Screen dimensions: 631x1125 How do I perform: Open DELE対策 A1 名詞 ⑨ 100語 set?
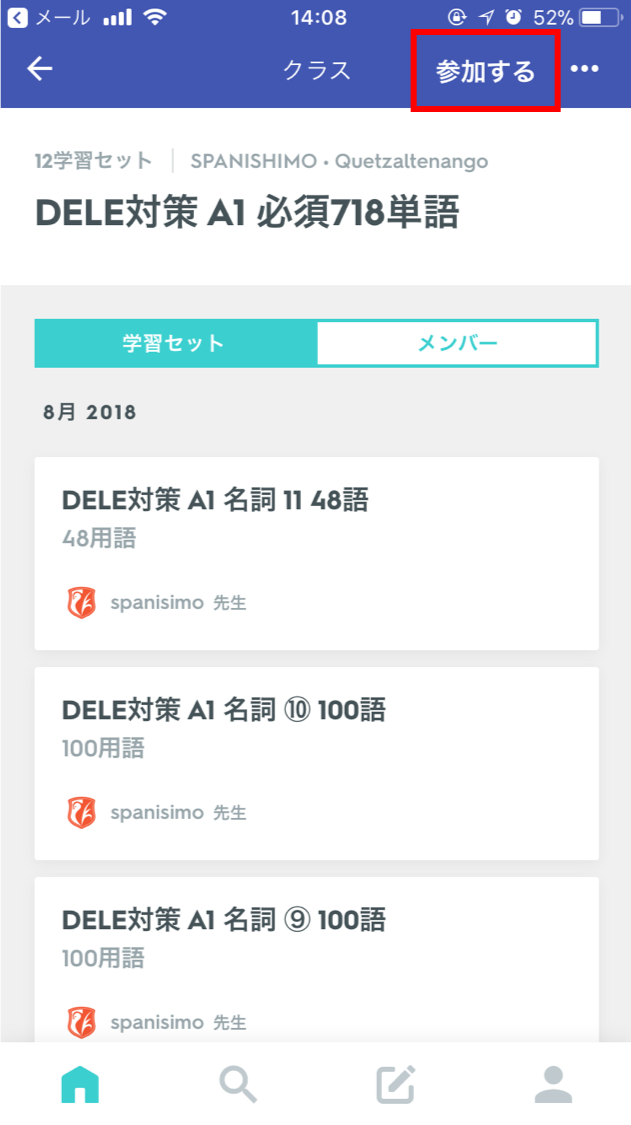point(317,959)
